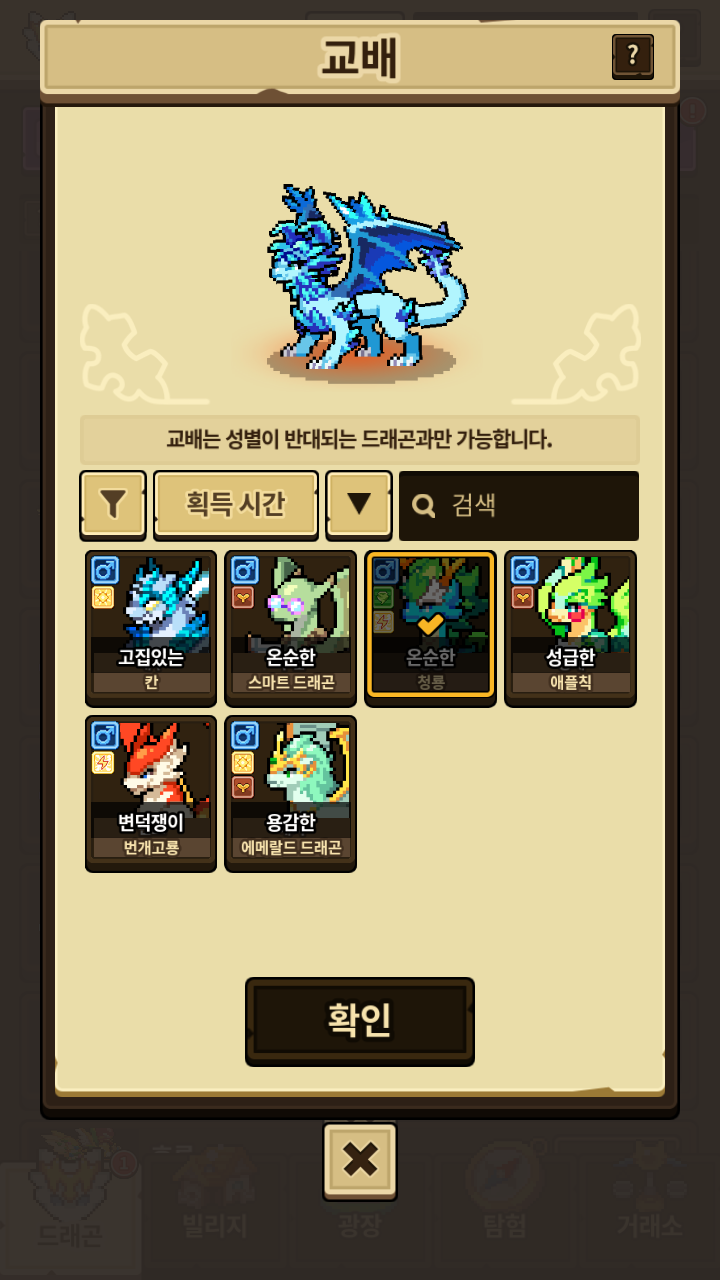
Task: Close the 교배 dialog with X
Action: [360, 1160]
